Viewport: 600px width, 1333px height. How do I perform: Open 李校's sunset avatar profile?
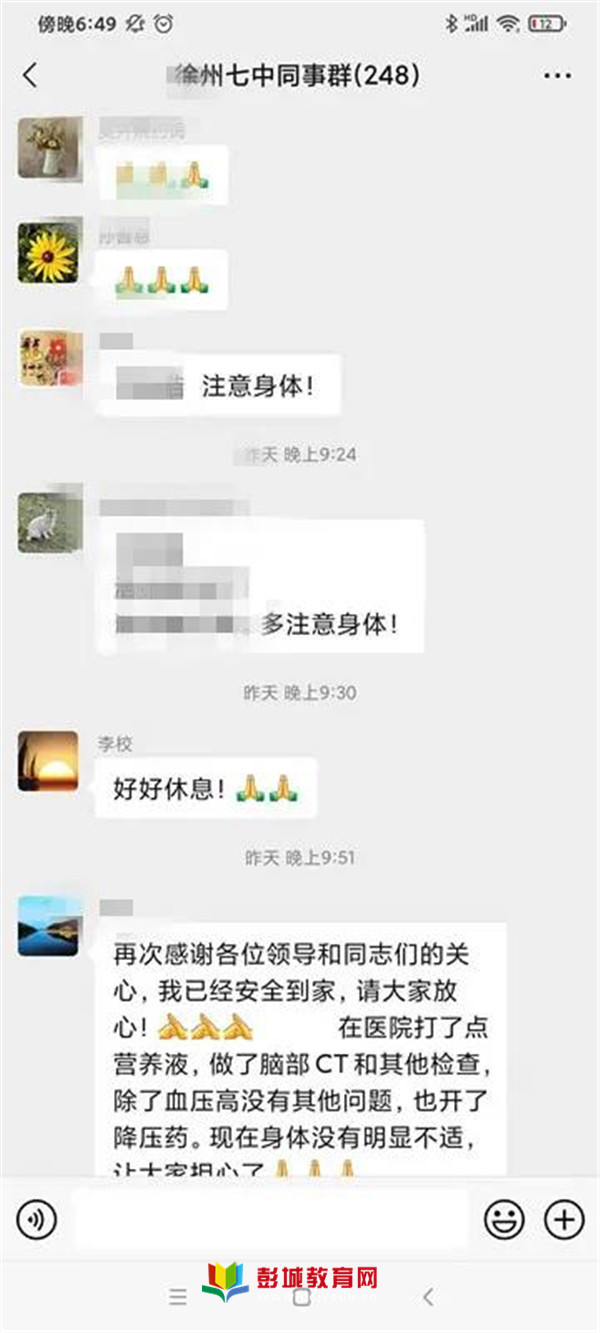tap(48, 761)
